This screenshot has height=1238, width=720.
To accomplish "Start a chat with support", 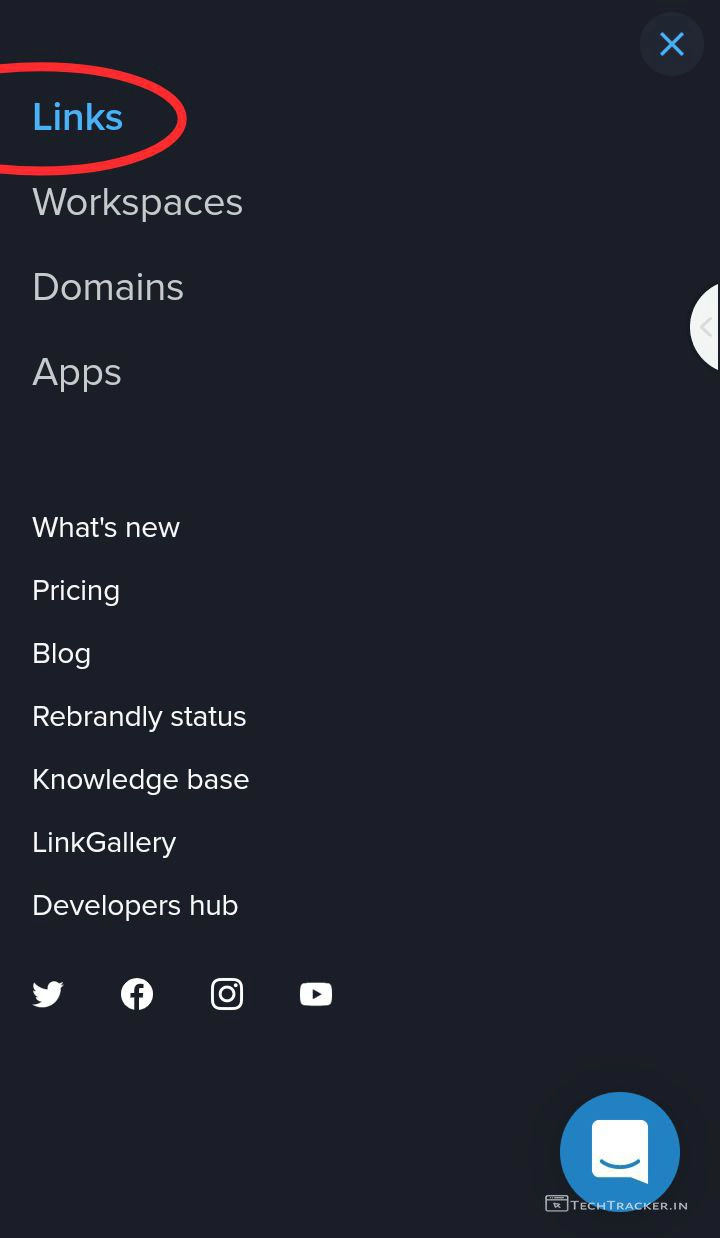I will (620, 1152).
